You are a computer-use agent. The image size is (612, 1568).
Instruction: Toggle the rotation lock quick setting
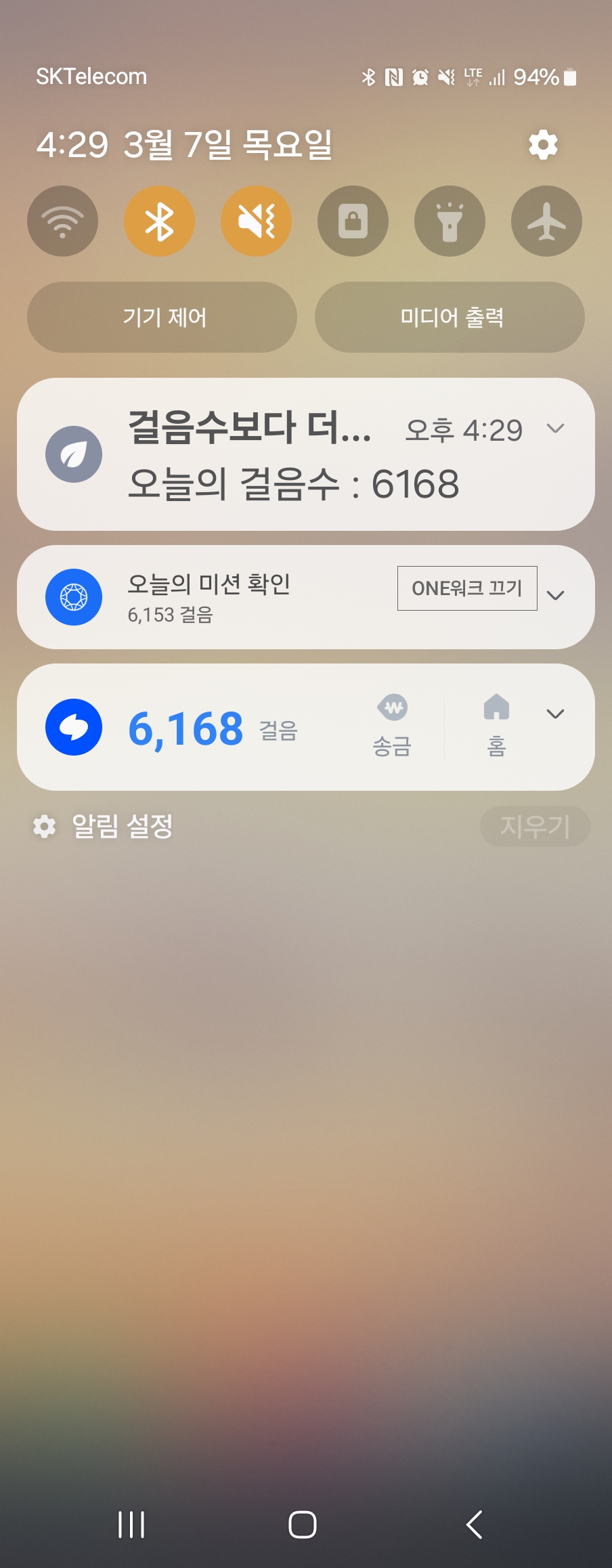click(x=353, y=221)
